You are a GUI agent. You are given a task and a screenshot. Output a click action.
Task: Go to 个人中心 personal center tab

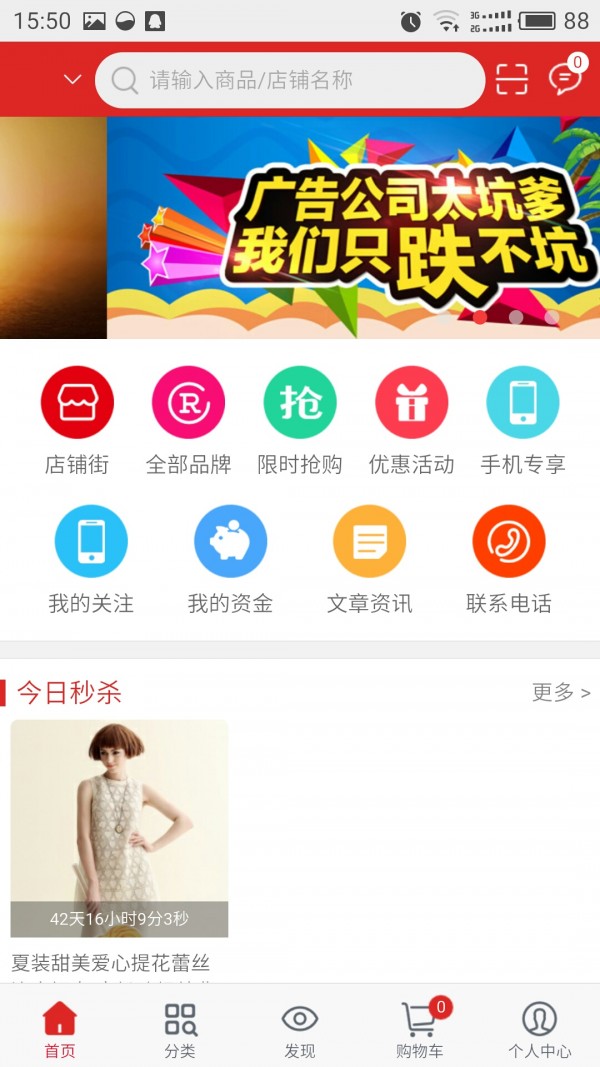coord(540,1030)
